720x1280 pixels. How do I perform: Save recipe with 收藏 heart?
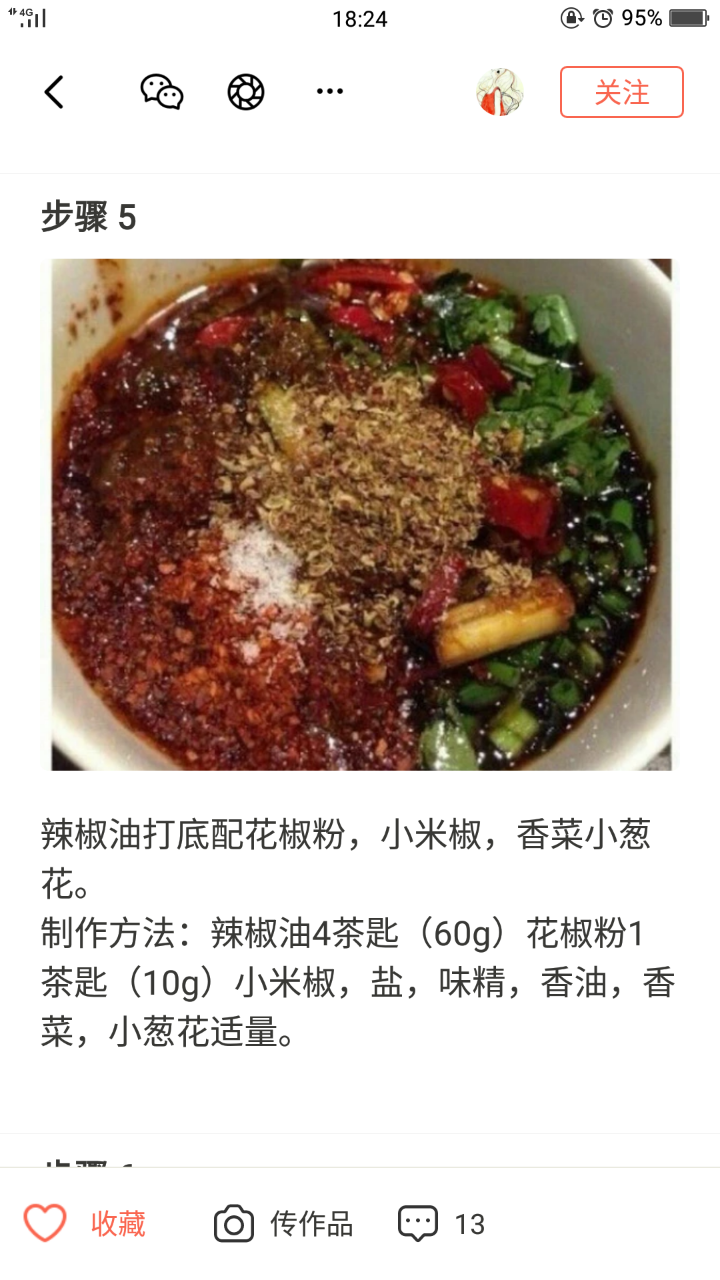85,1223
